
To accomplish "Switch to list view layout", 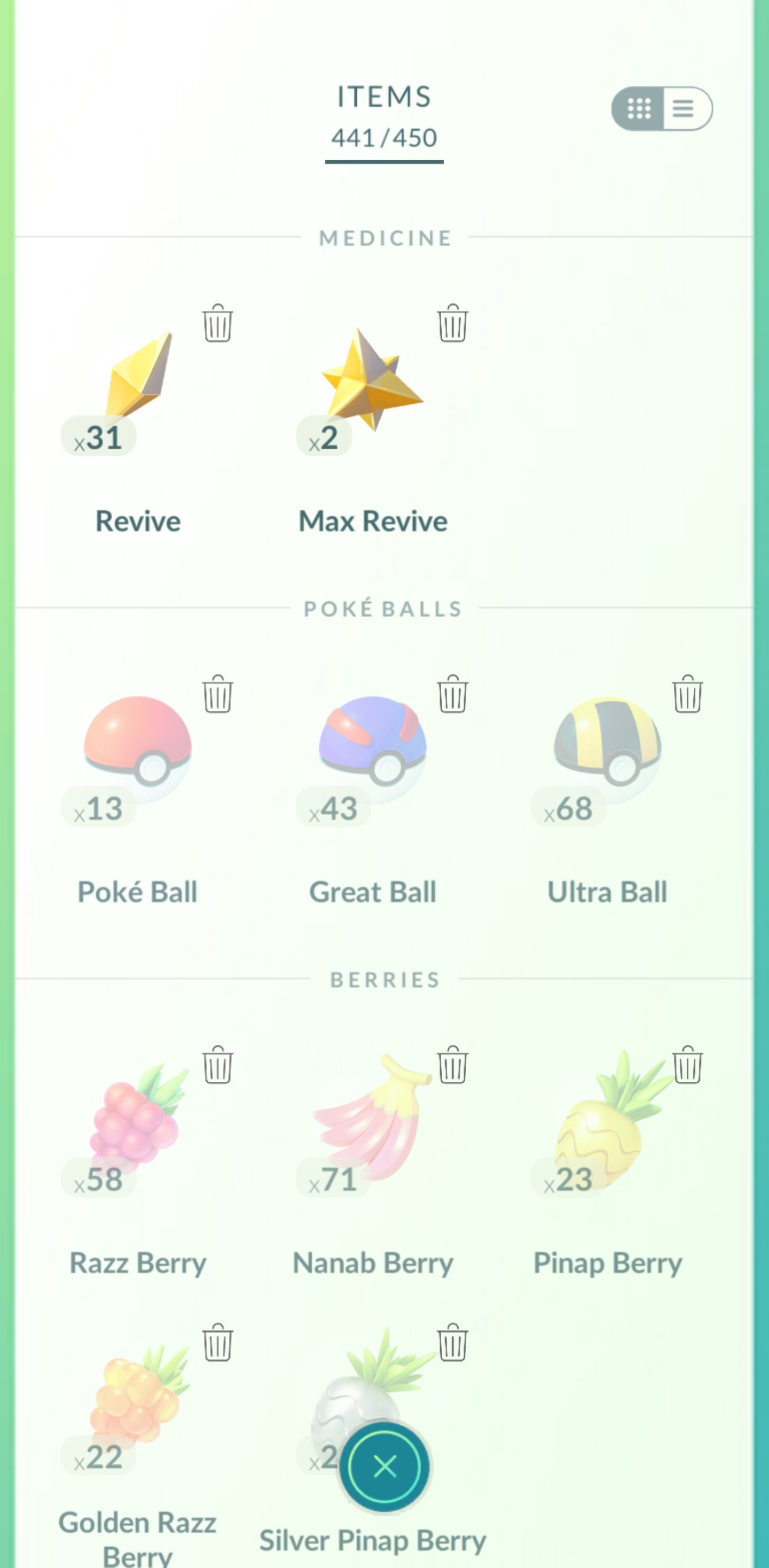I will coord(685,109).
